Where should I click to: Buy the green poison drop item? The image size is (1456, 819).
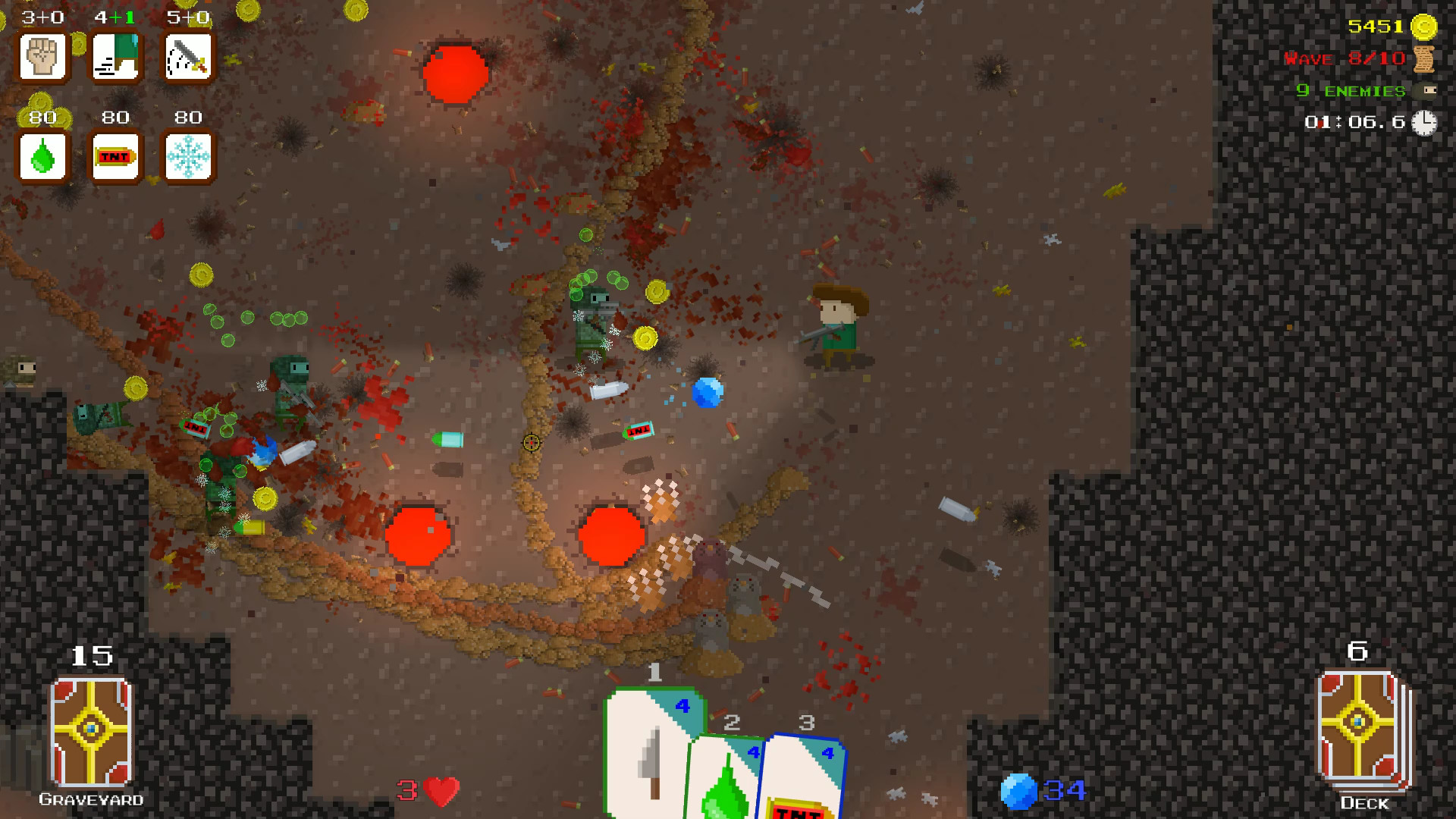point(42,157)
